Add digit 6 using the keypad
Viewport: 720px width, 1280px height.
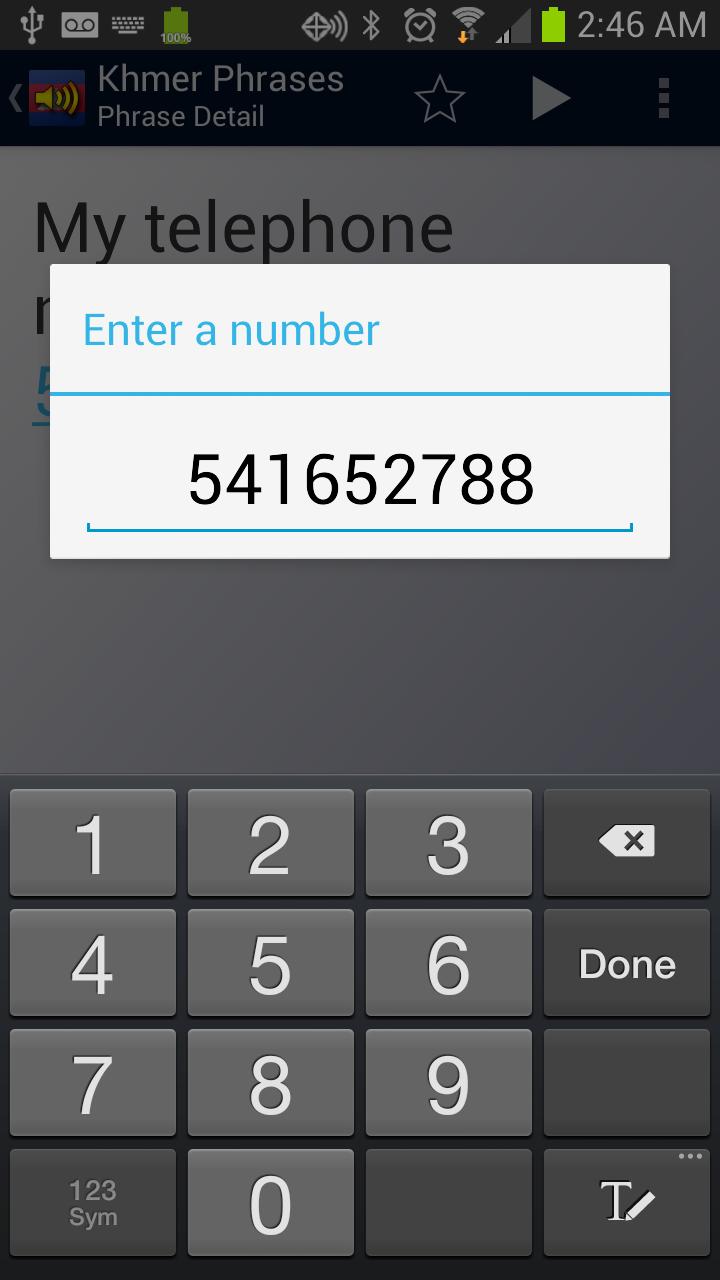(x=448, y=964)
